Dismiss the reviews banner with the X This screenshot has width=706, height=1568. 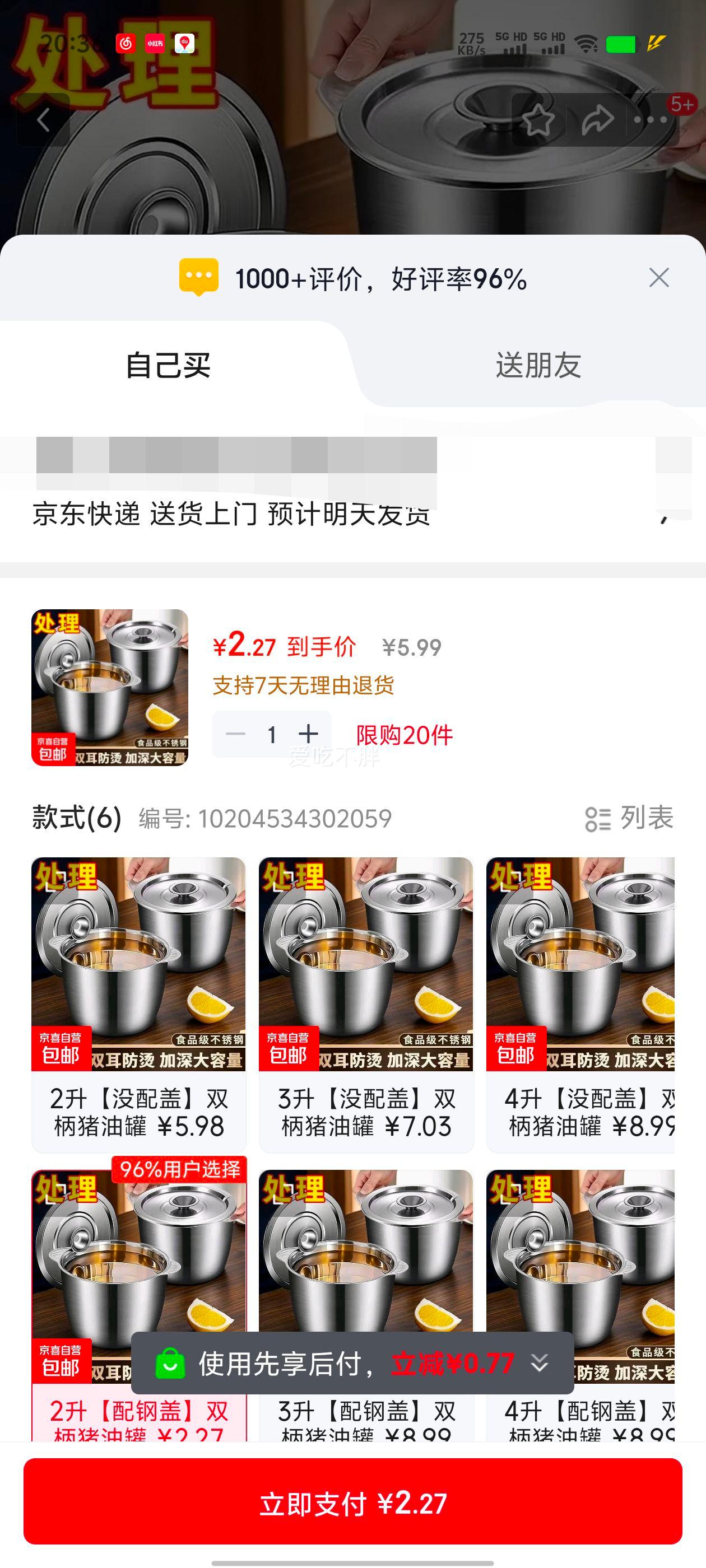pos(659,278)
